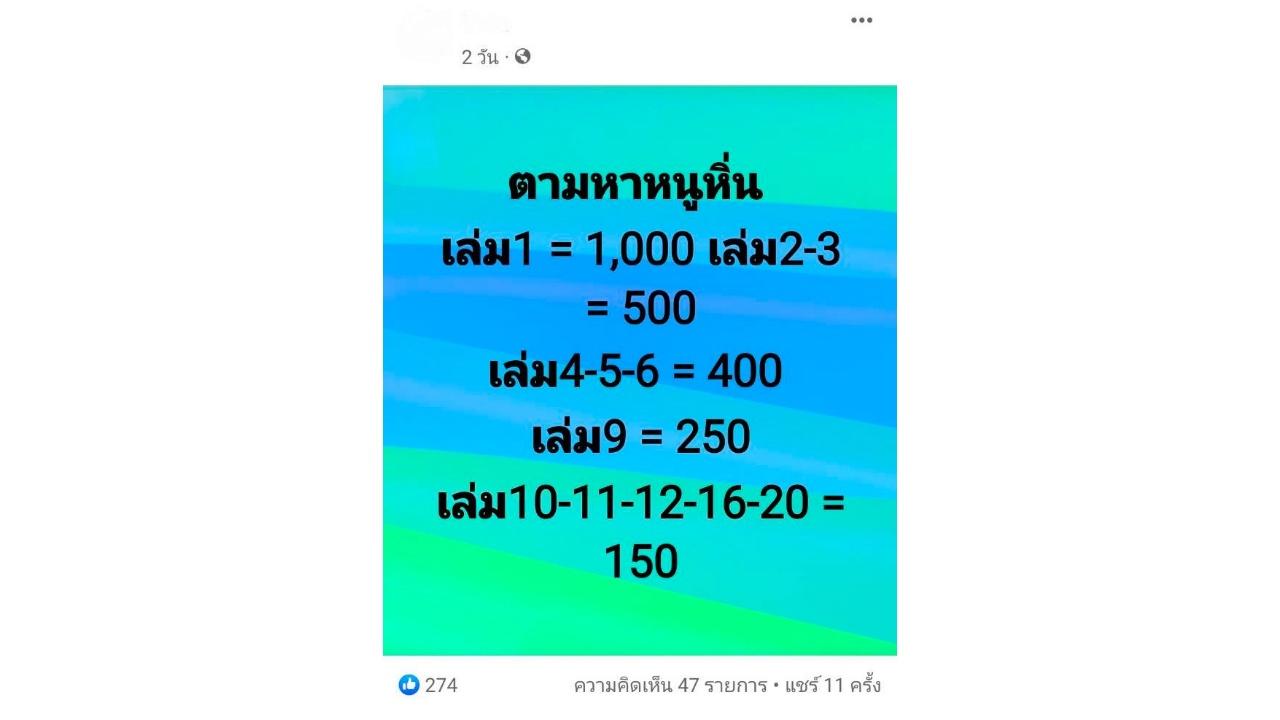1280x720 pixels.
Task: View the 274 reactions list
Action: pyautogui.click(x=430, y=685)
